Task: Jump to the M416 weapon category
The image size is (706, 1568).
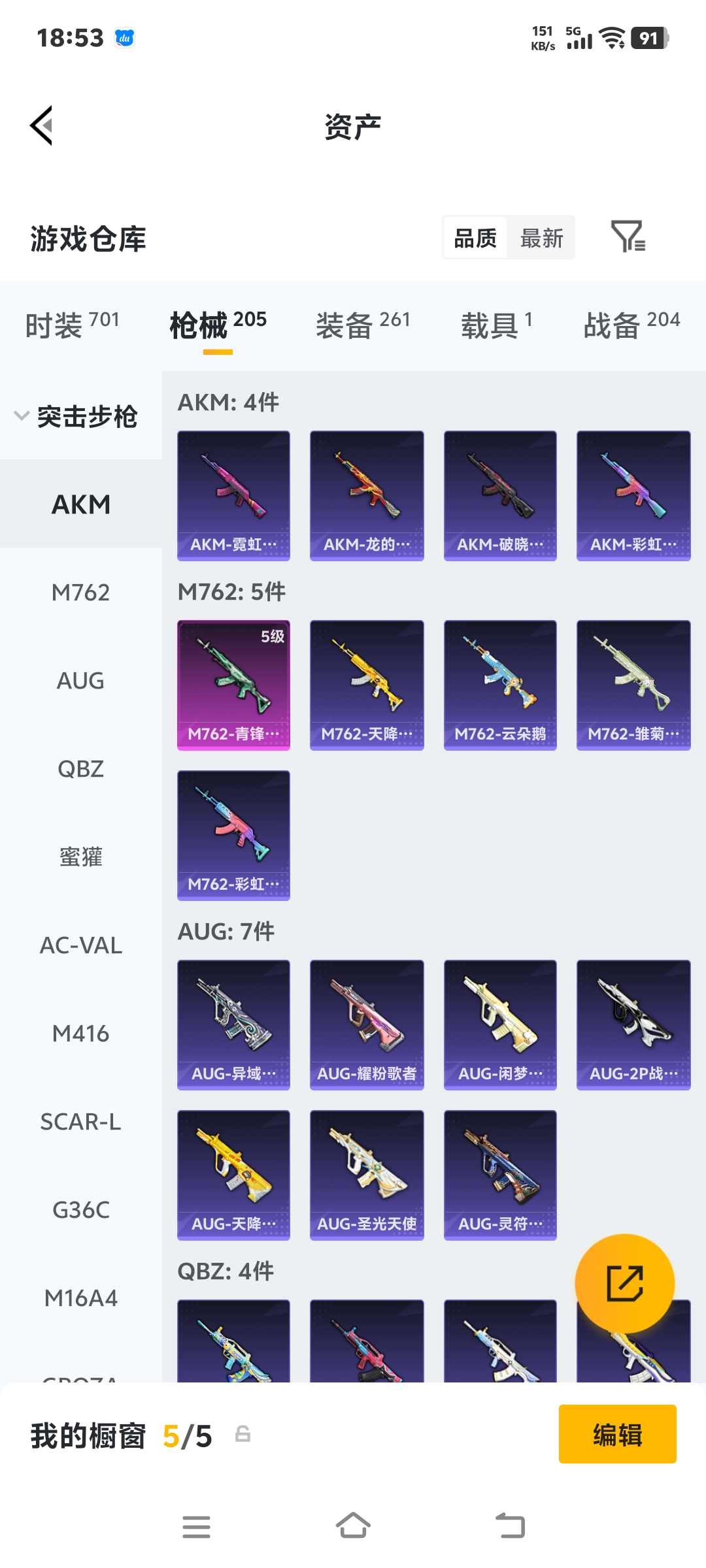Action: tap(80, 1034)
